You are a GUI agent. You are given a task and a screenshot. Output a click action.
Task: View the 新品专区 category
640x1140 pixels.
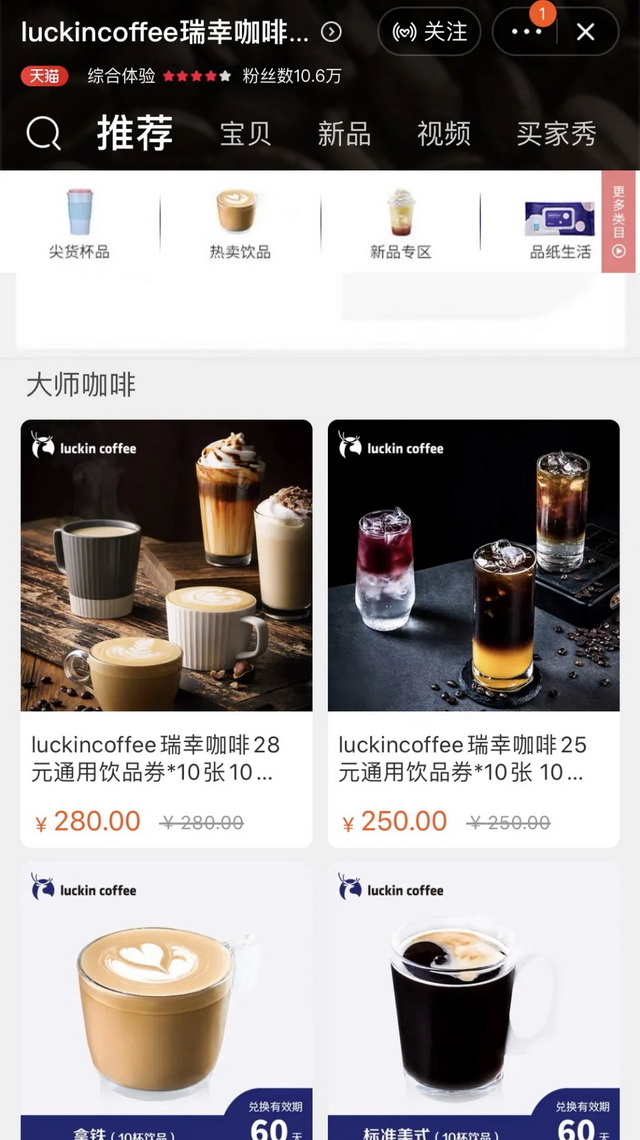[x=400, y=224]
